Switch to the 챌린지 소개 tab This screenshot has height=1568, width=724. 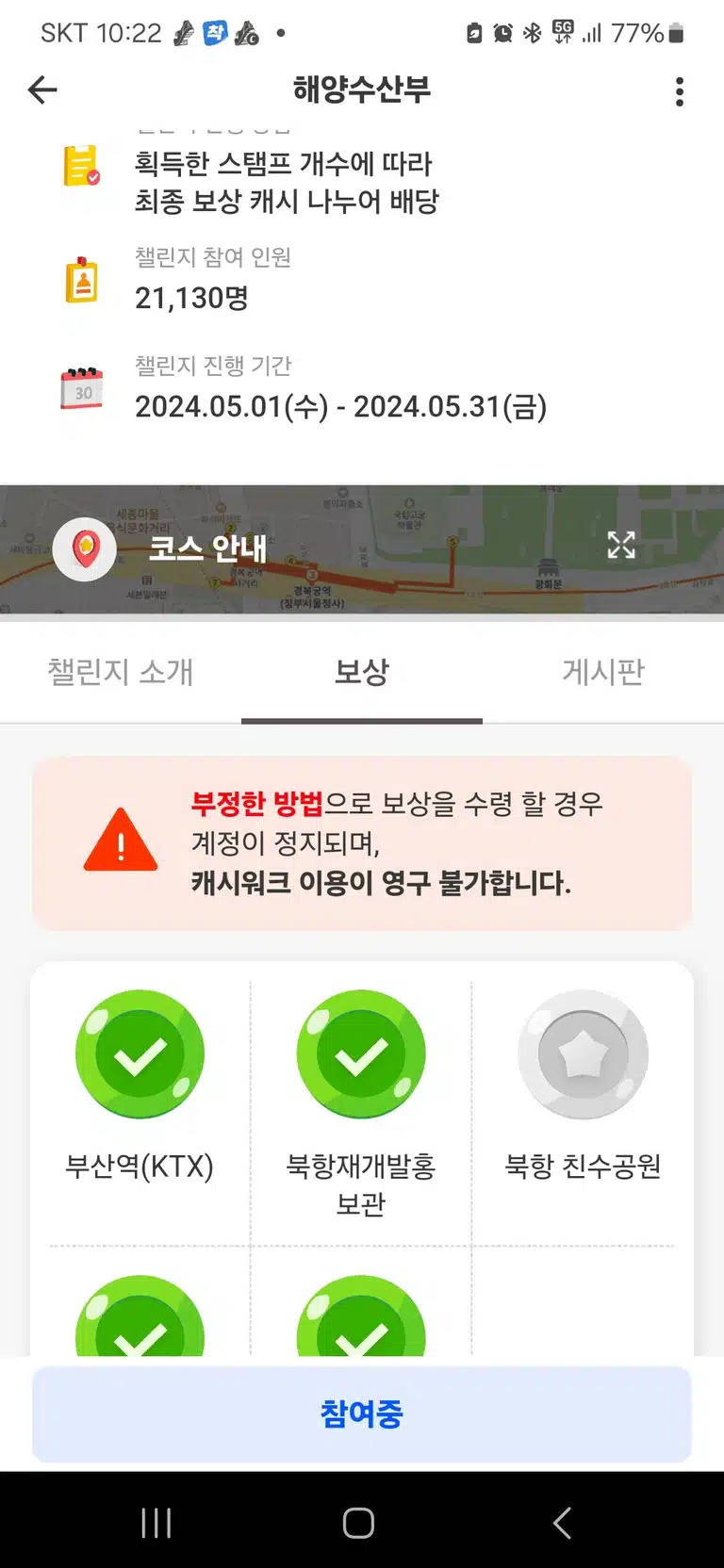121,672
